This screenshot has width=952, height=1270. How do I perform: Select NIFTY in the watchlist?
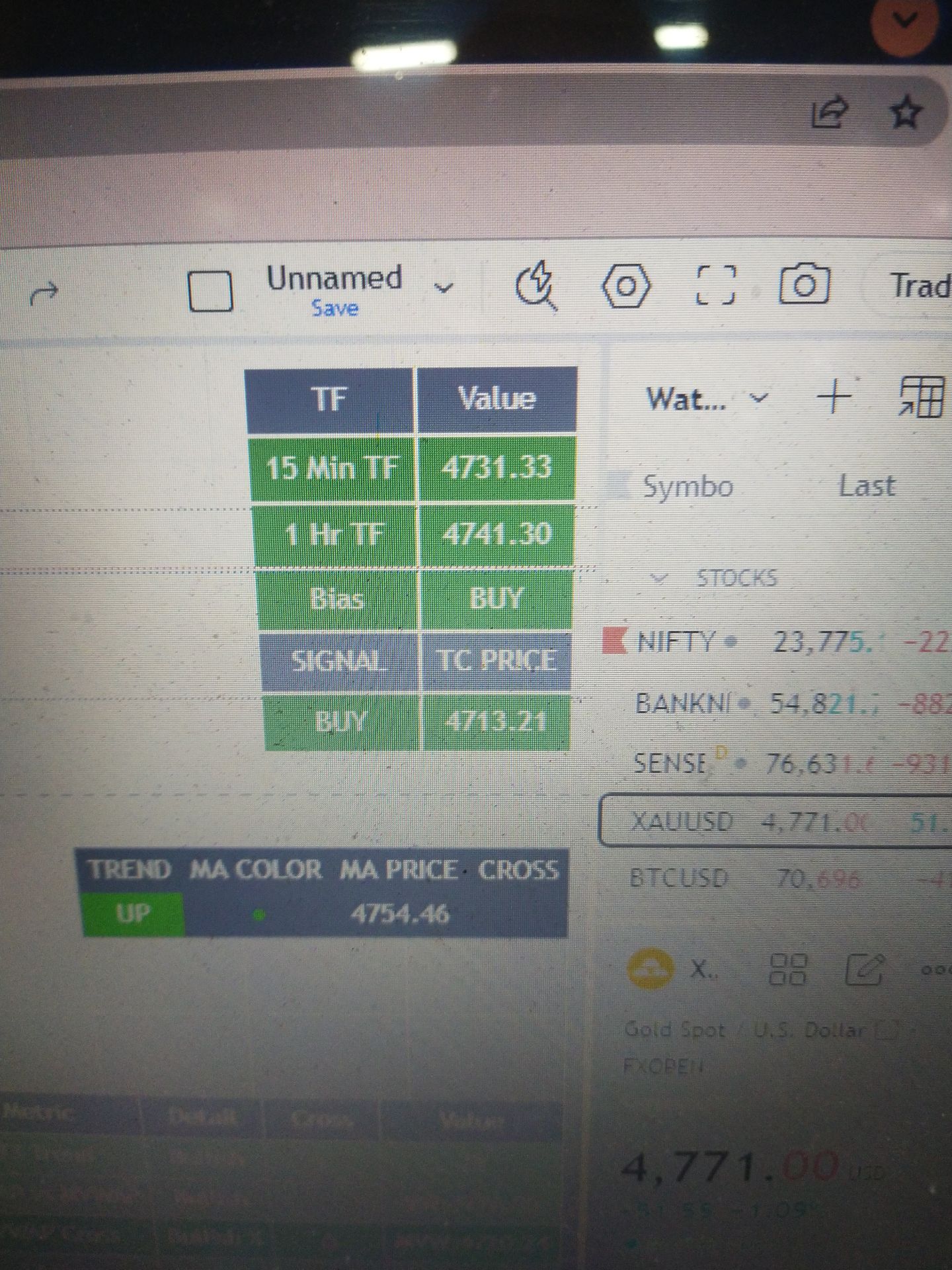pos(676,642)
